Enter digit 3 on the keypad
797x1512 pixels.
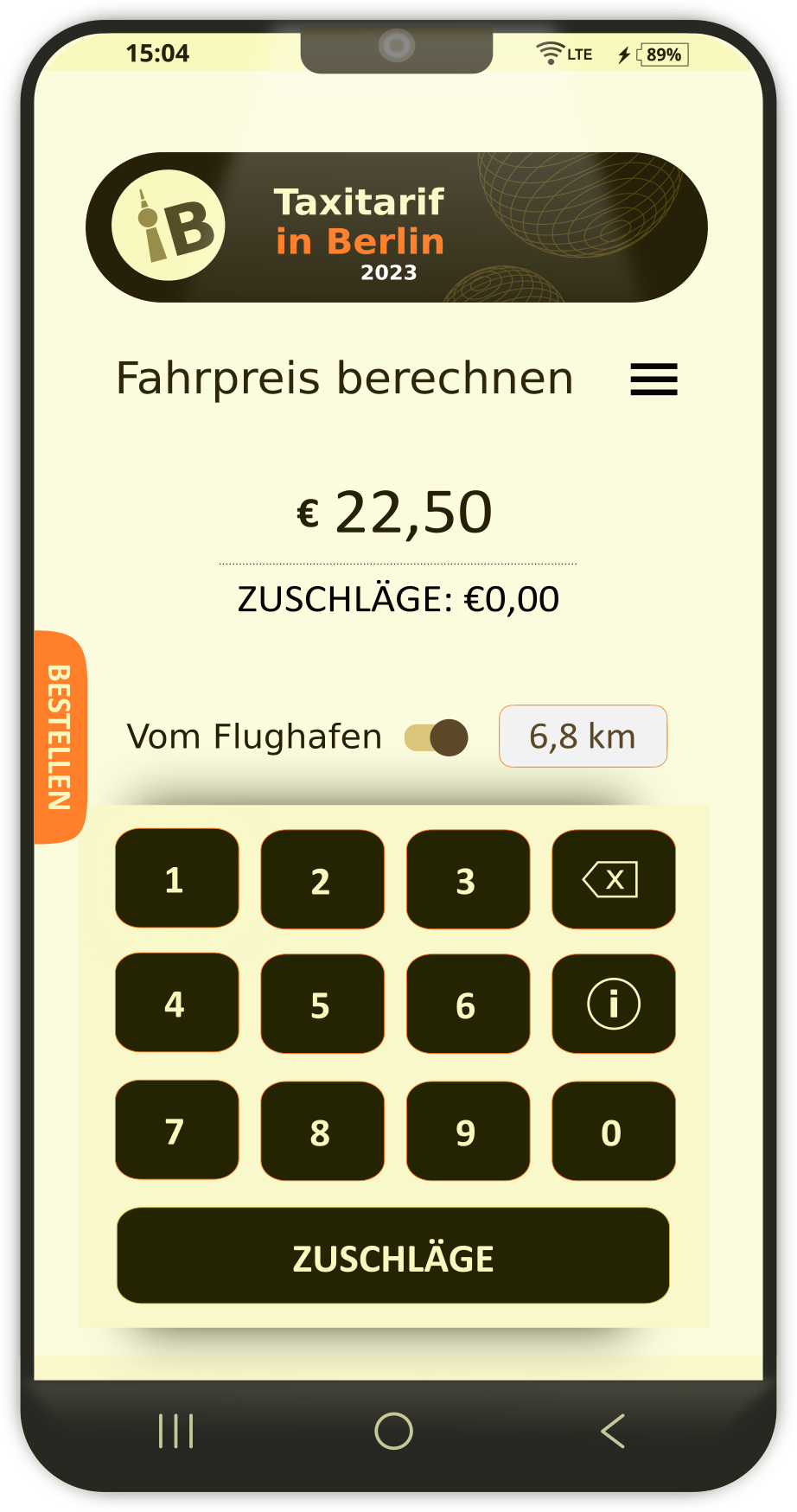(x=468, y=880)
